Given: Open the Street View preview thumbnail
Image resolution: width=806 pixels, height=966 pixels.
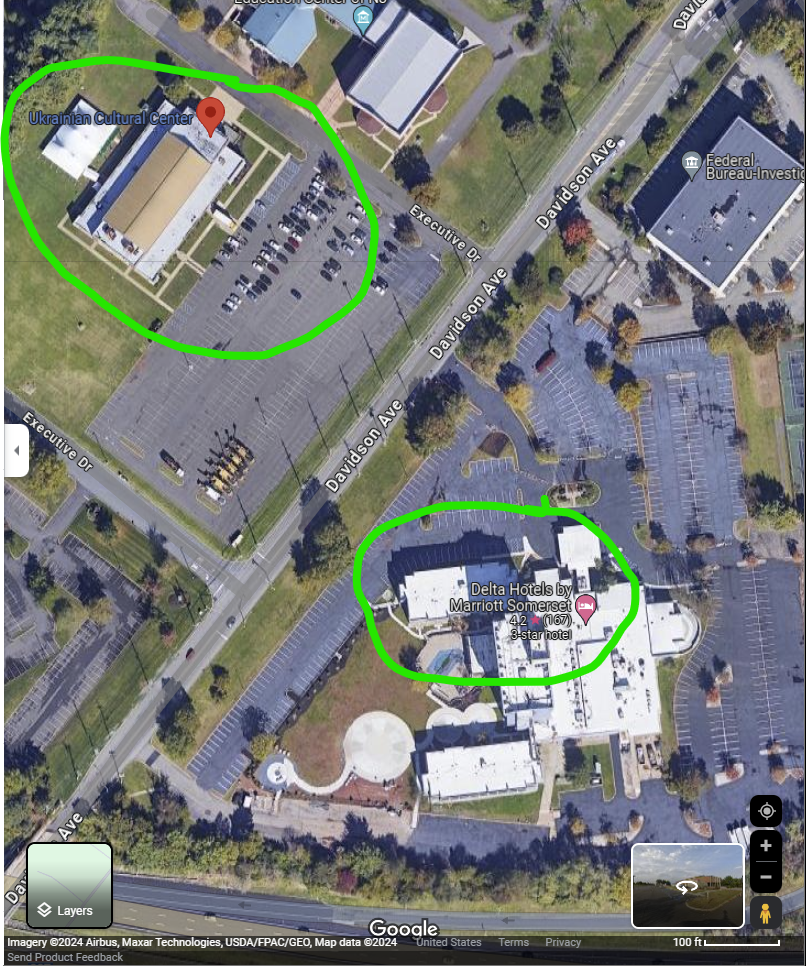Looking at the screenshot, I should [x=688, y=885].
